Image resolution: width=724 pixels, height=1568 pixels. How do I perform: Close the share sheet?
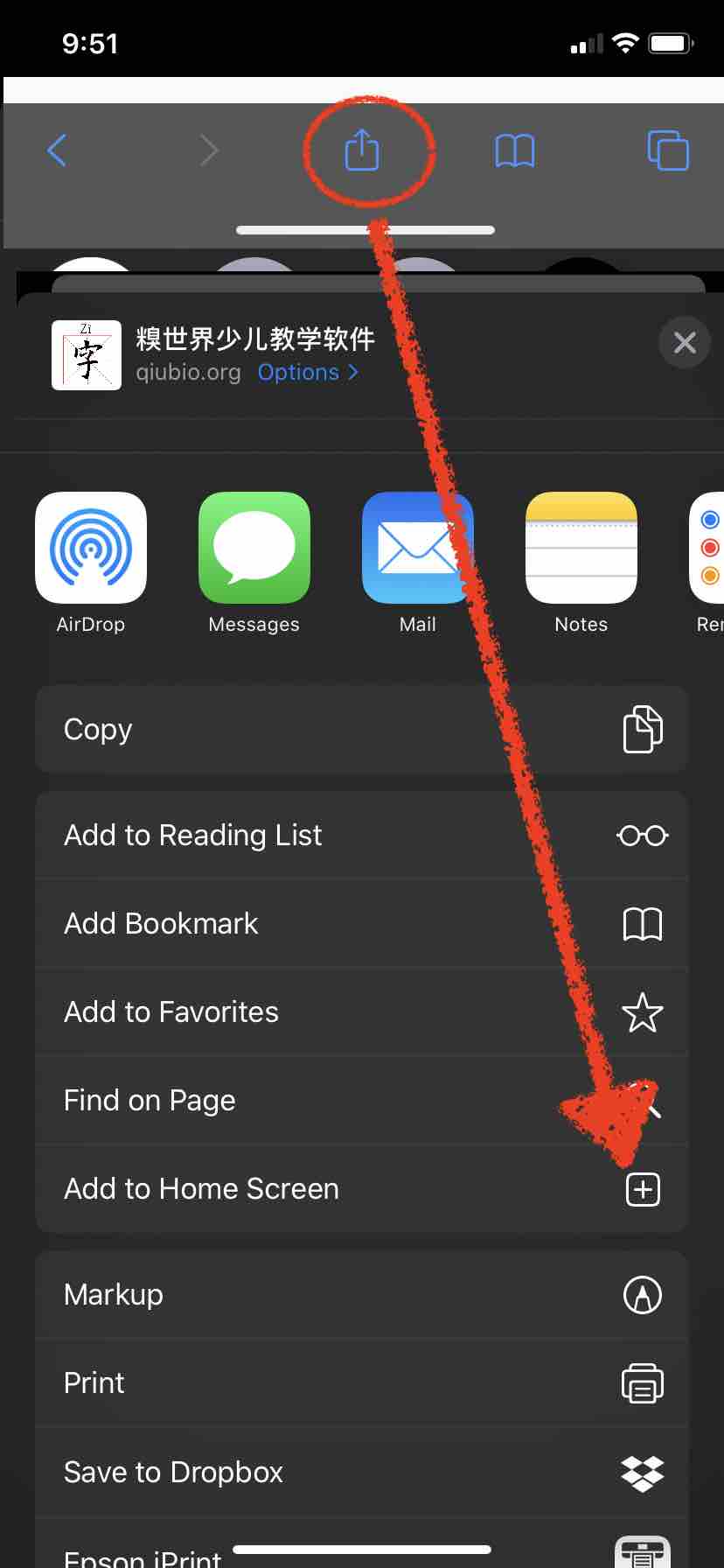click(685, 342)
